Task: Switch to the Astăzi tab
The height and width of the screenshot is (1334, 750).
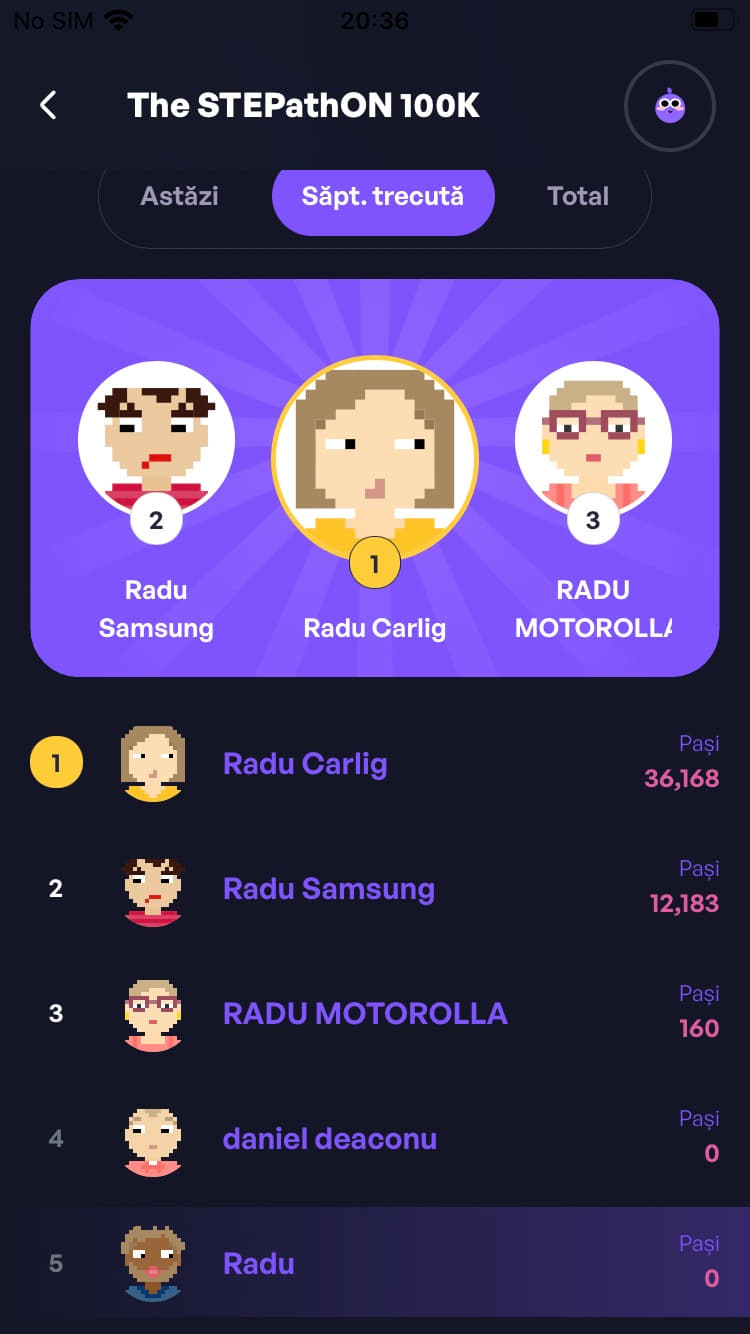Action: click(x=180, y=196)
